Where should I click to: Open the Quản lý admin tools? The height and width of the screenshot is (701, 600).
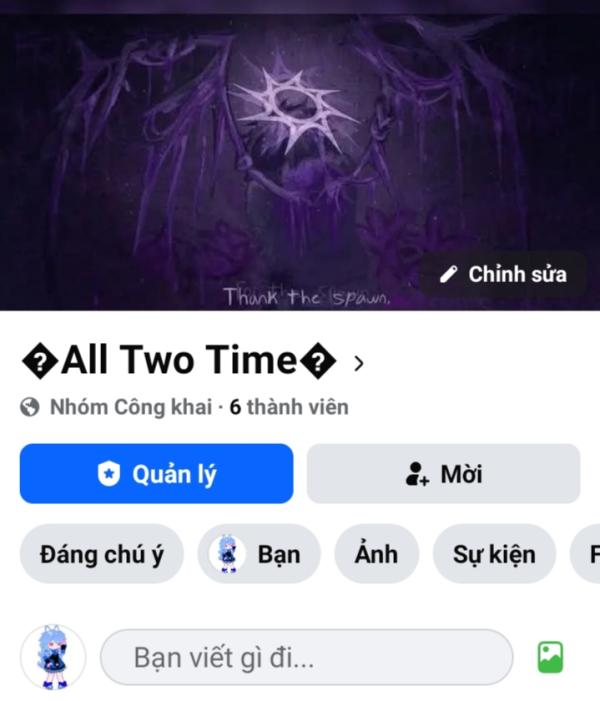pos(157,474)
